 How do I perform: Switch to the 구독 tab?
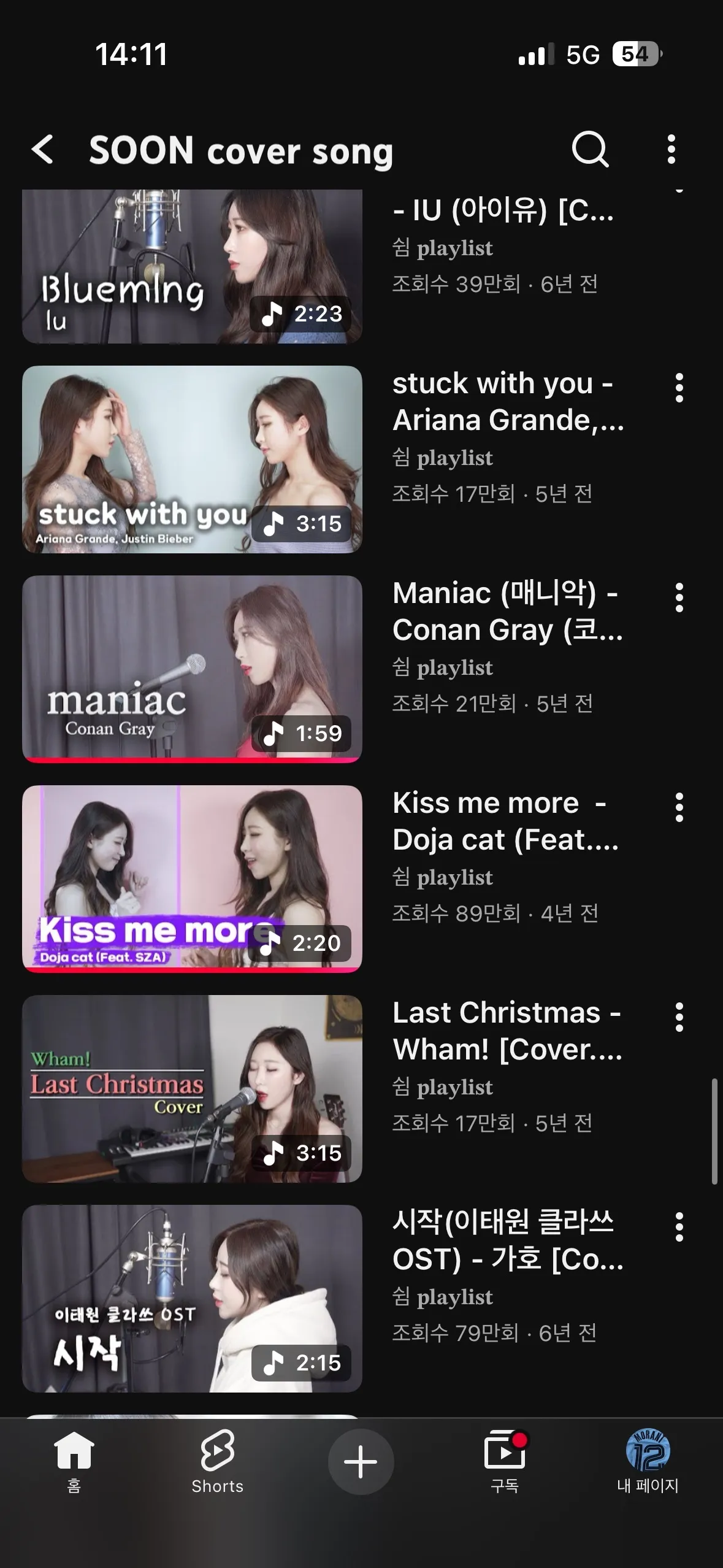pos(505,1461)
